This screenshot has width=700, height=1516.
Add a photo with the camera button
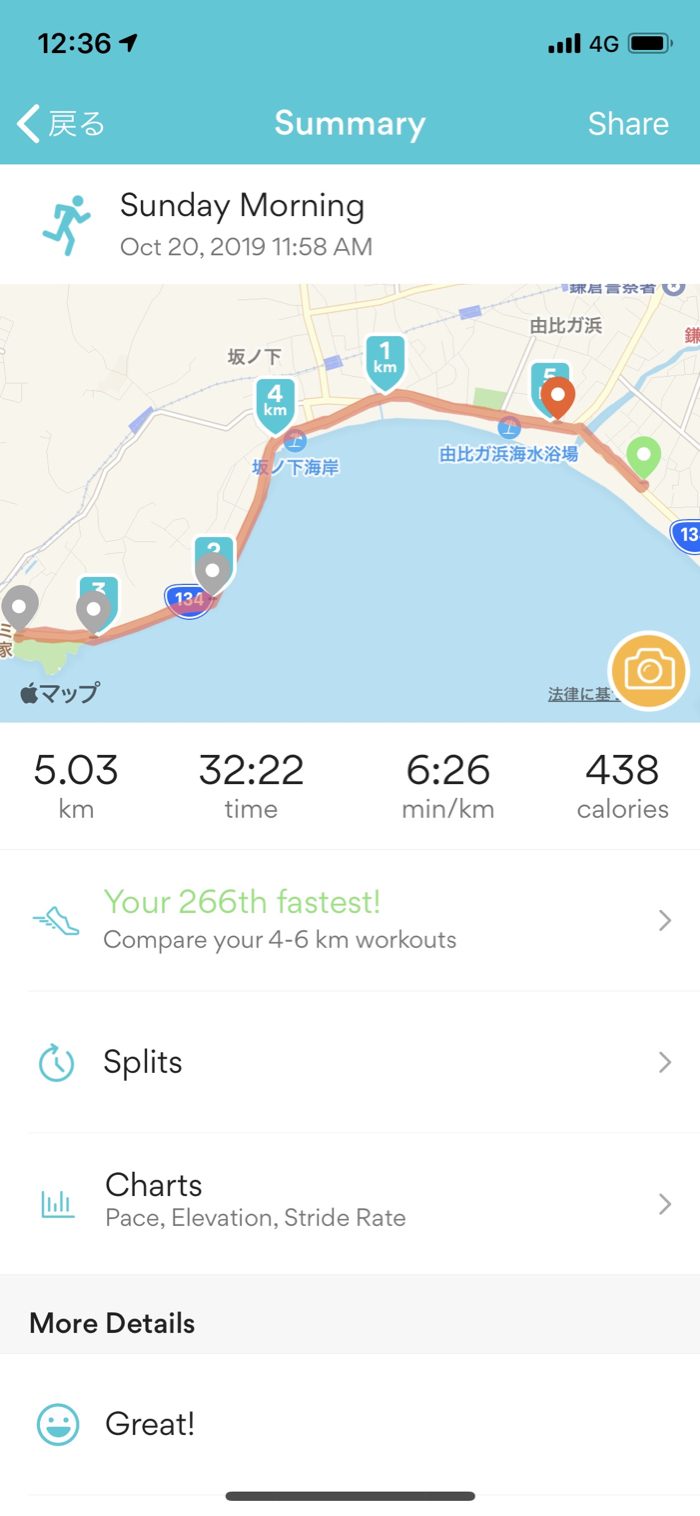pos(648,671)
